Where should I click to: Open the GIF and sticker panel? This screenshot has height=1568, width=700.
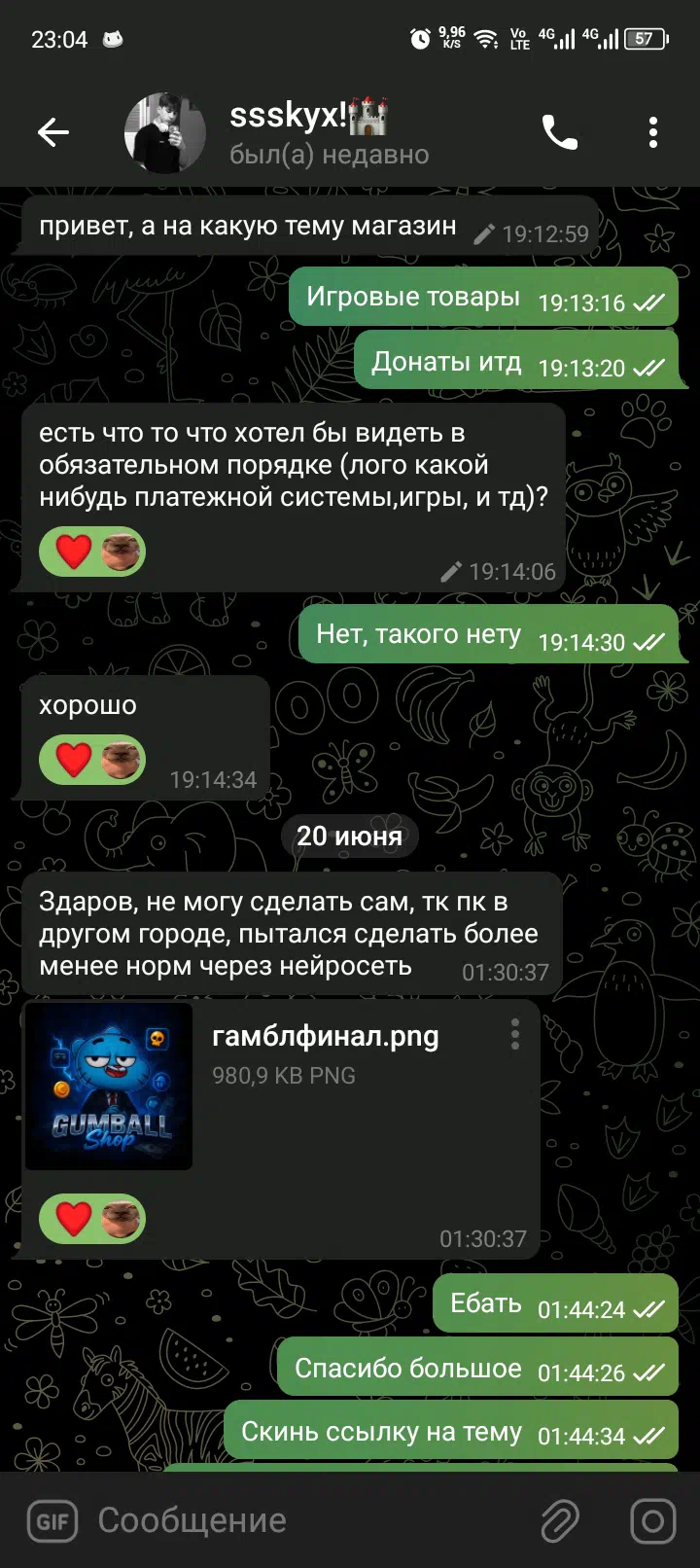point(52,1521)
